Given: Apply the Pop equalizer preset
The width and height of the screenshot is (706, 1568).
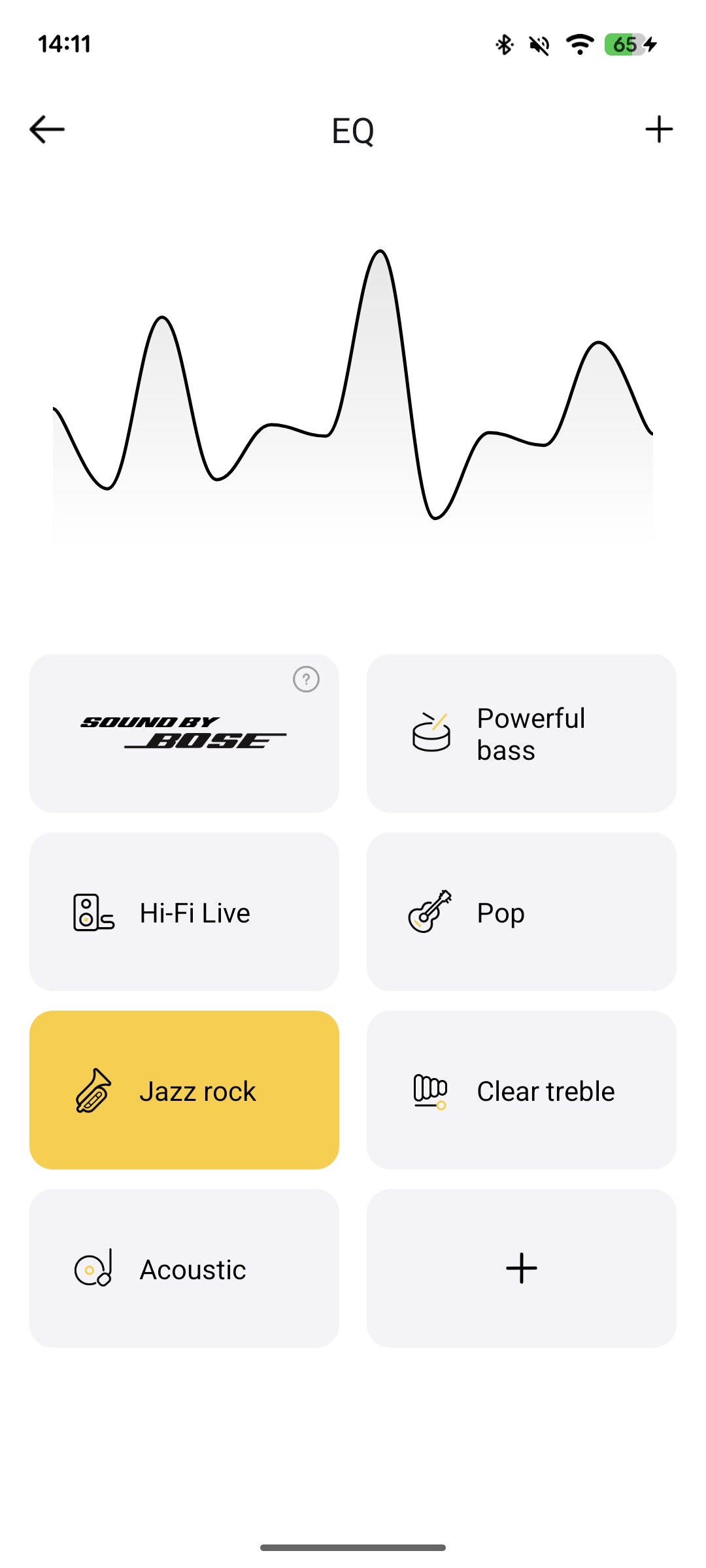Looking at the screenshot, I should pos(521,912).
